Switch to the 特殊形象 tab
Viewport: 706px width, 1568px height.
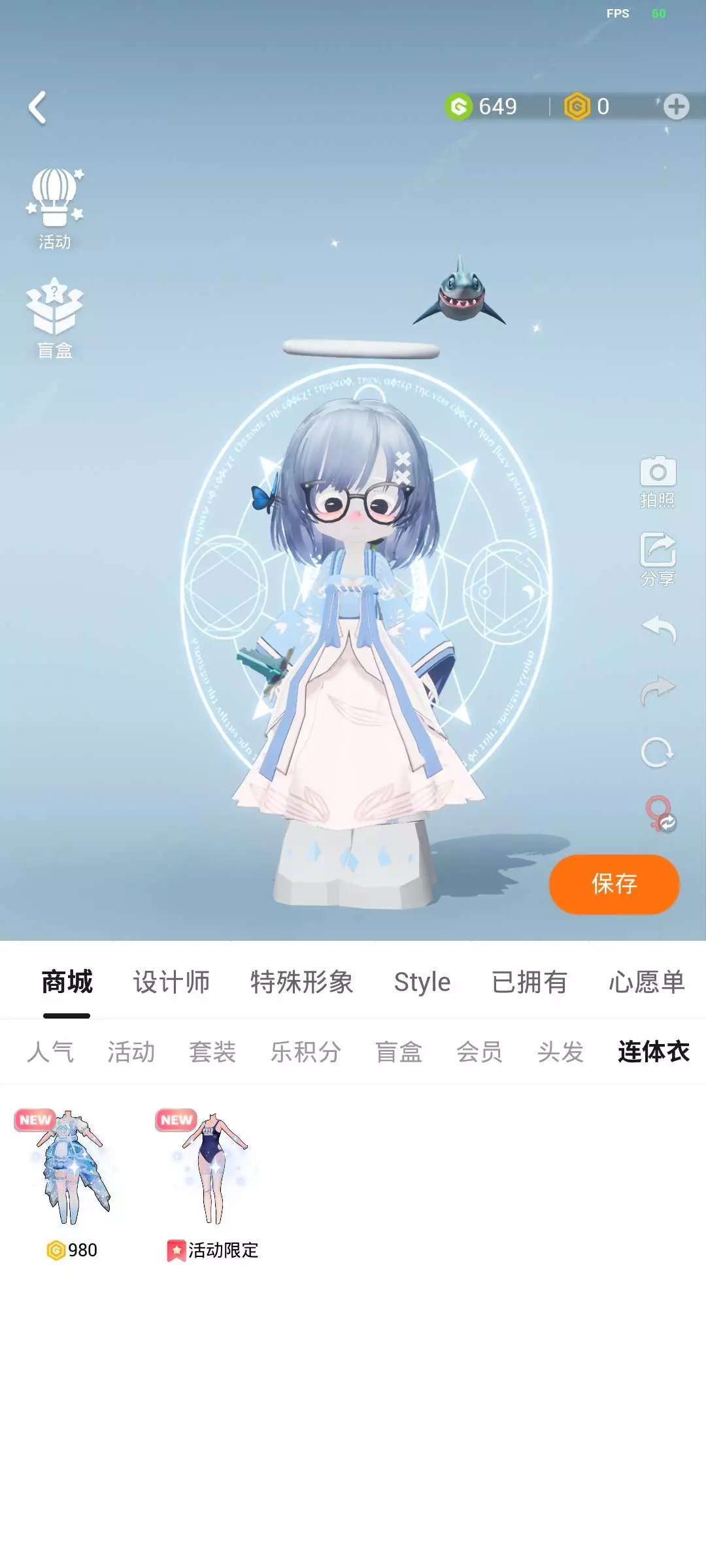click(x=301, y=982)
